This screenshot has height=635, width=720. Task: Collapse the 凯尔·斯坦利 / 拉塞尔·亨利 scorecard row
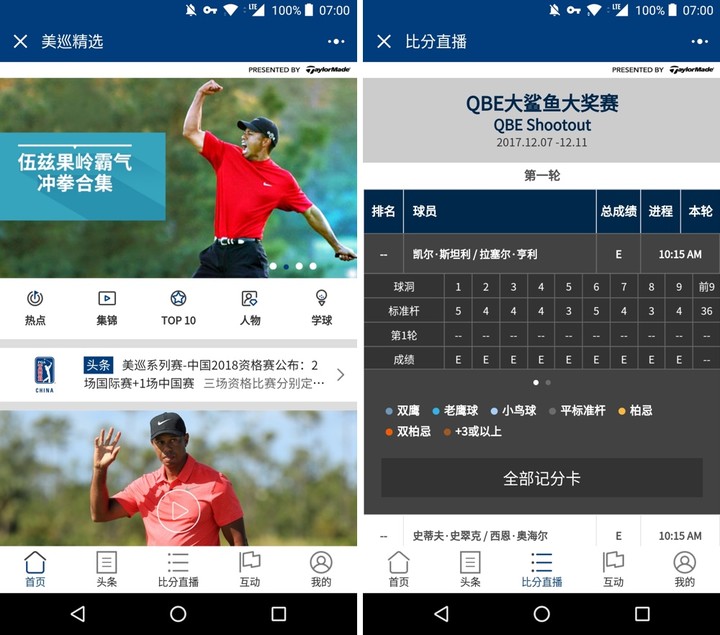[540, 254]
